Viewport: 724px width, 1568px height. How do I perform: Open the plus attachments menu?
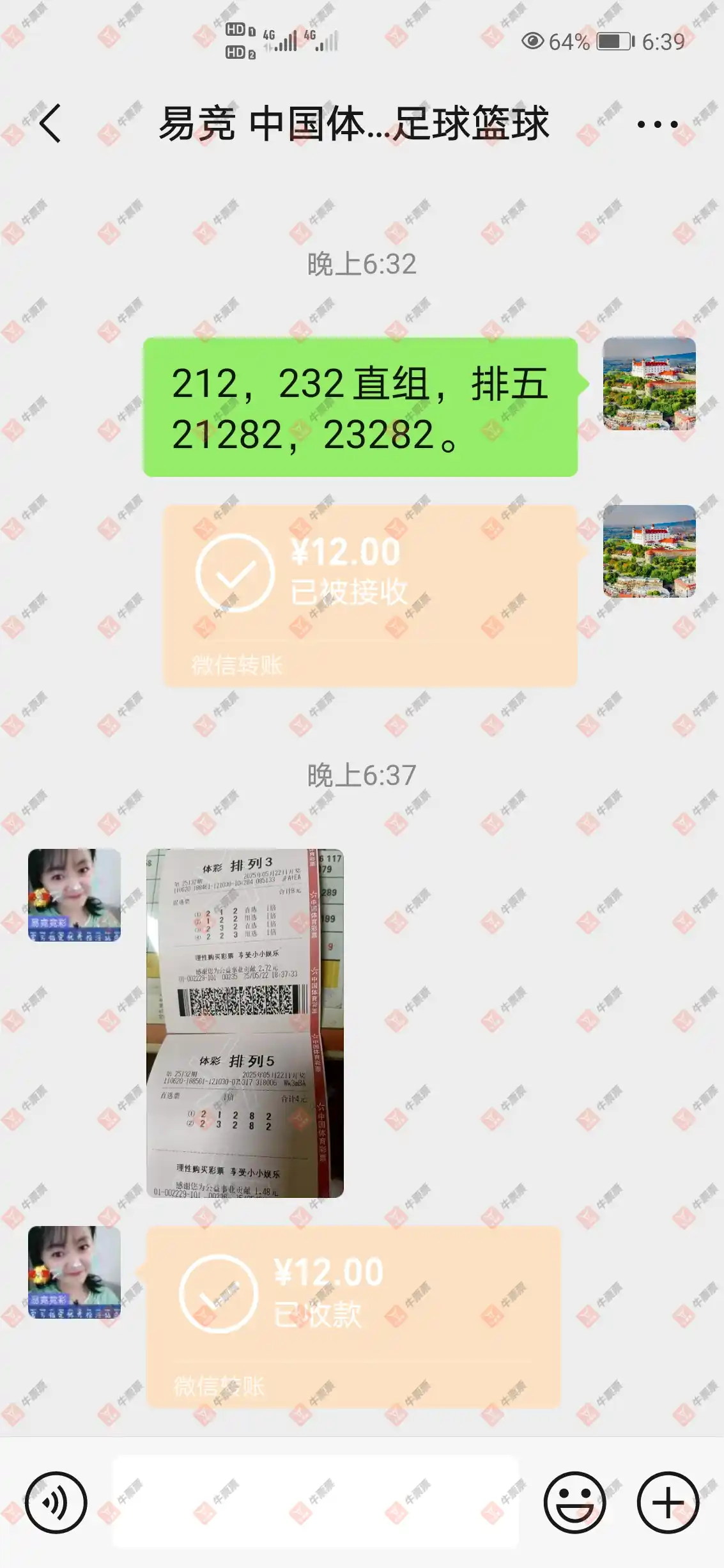pyautogui.click(x=668, y=1502)
